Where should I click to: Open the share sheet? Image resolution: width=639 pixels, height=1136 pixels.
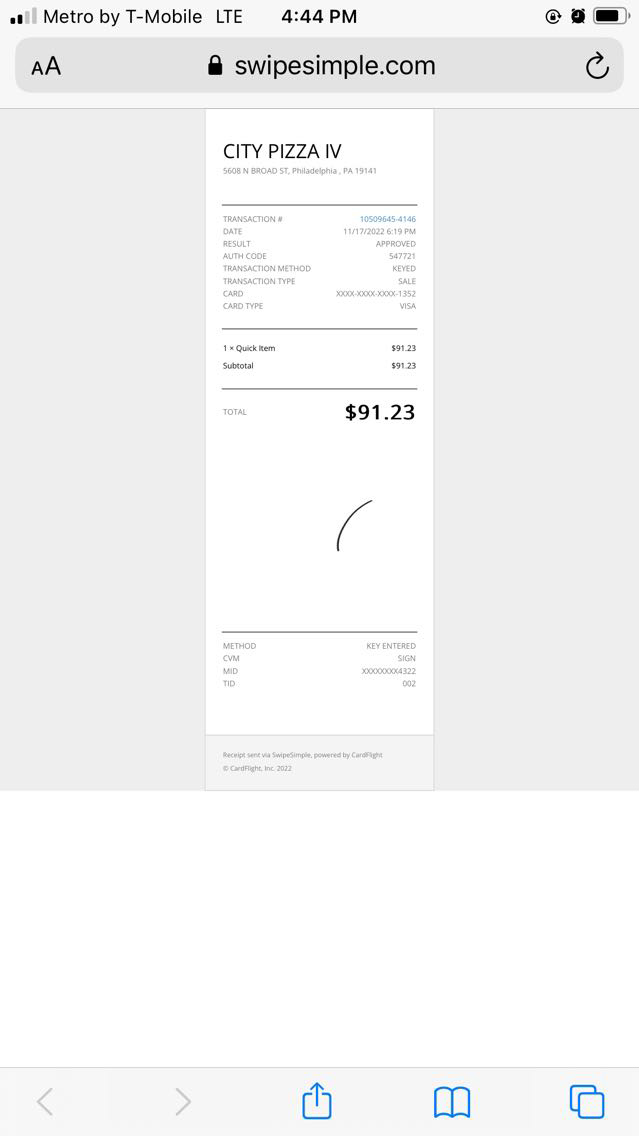[x=317, y=1101]
